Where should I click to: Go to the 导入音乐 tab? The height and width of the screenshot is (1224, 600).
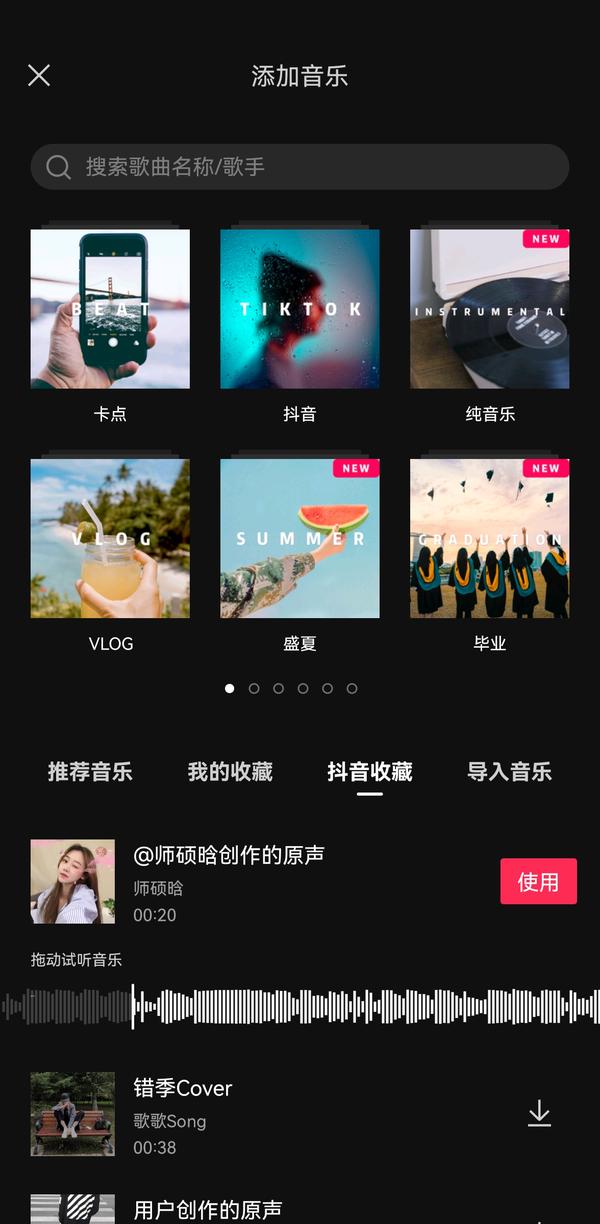509,772
